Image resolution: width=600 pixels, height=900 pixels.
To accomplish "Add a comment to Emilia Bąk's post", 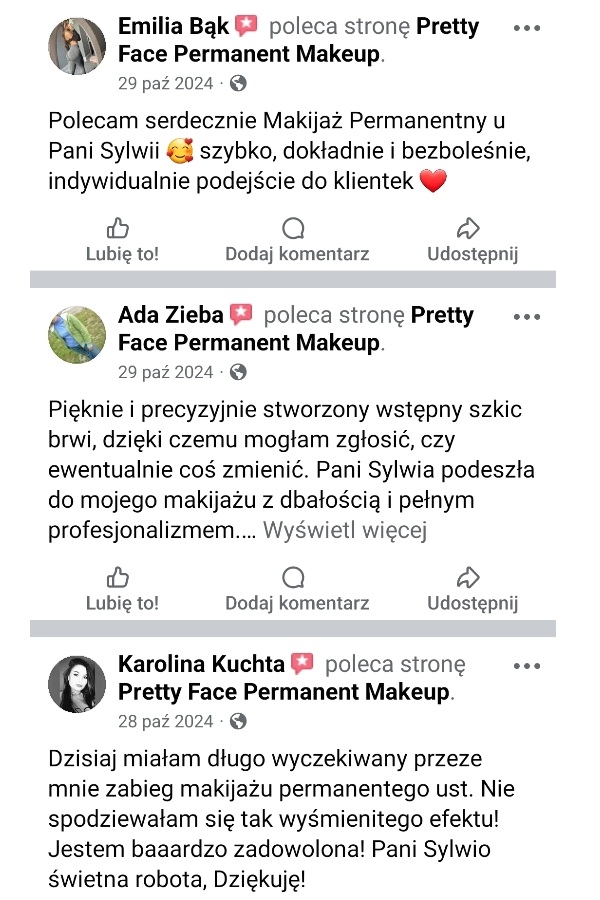I will pos(297,240).
